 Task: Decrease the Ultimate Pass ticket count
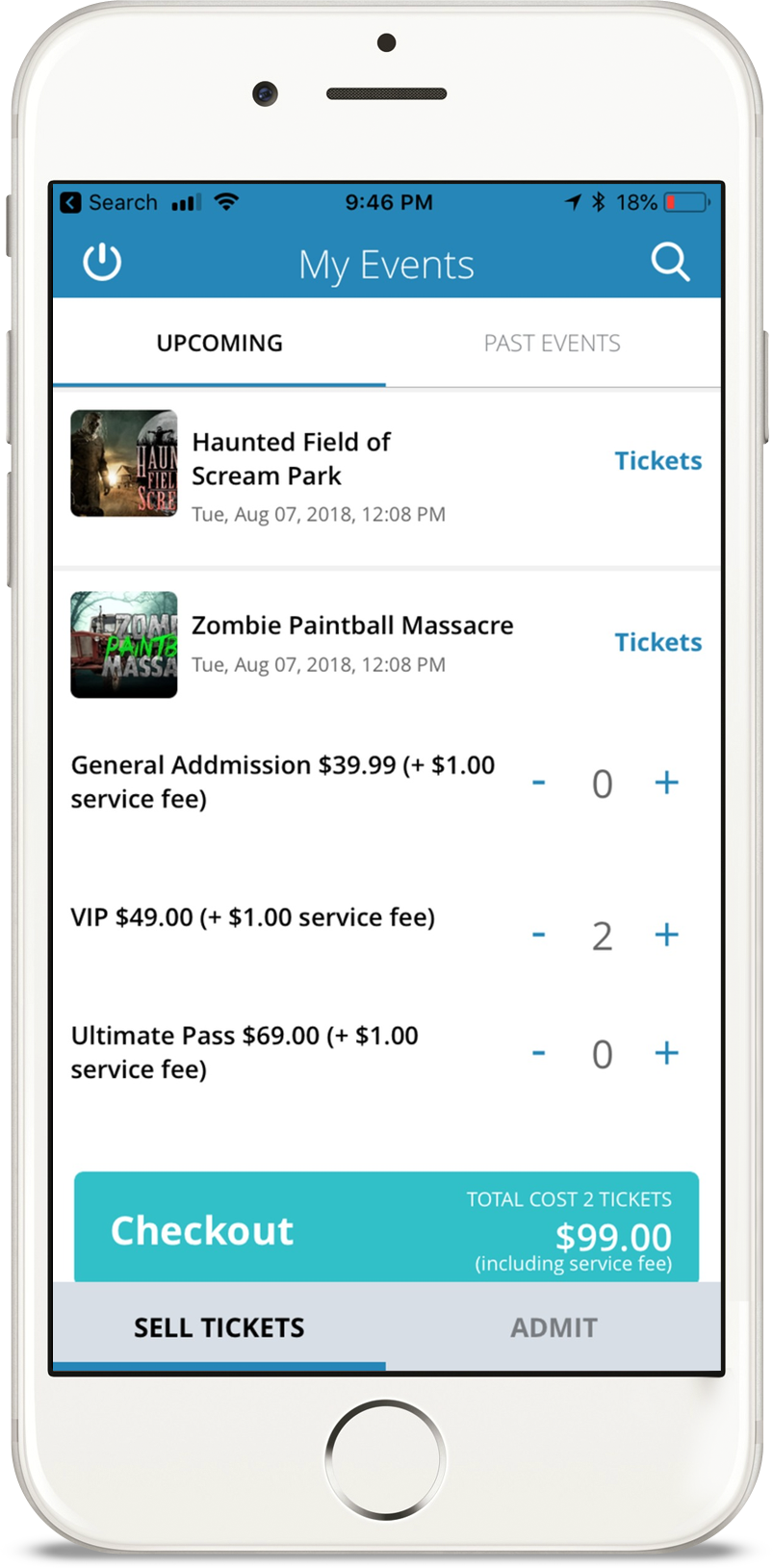[539, 1053]
